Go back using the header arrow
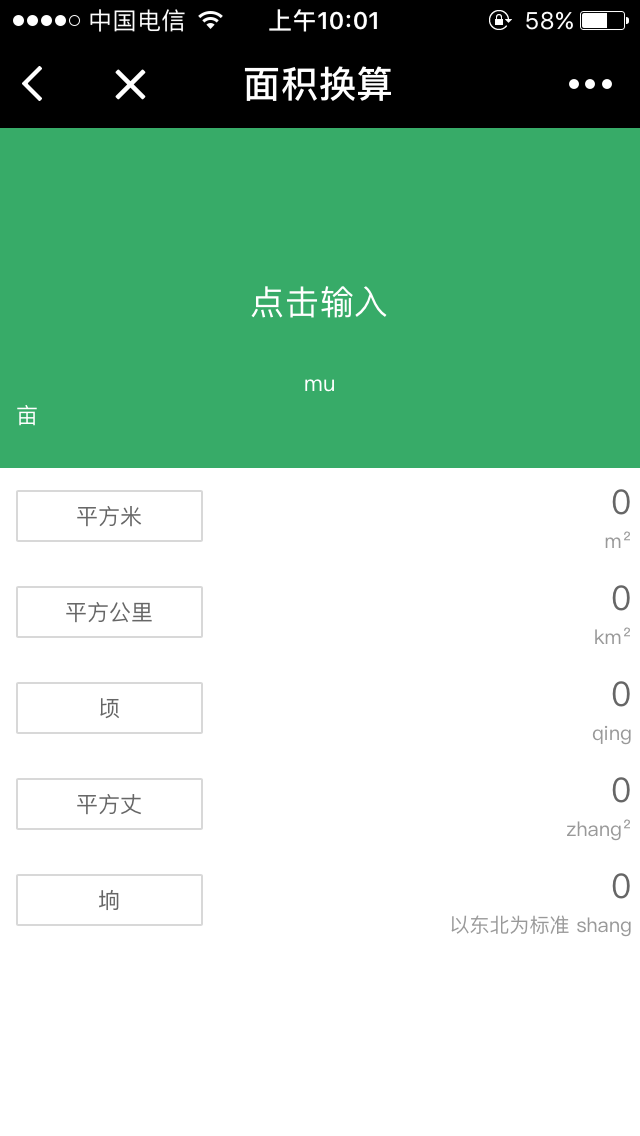 coord(33,84)
